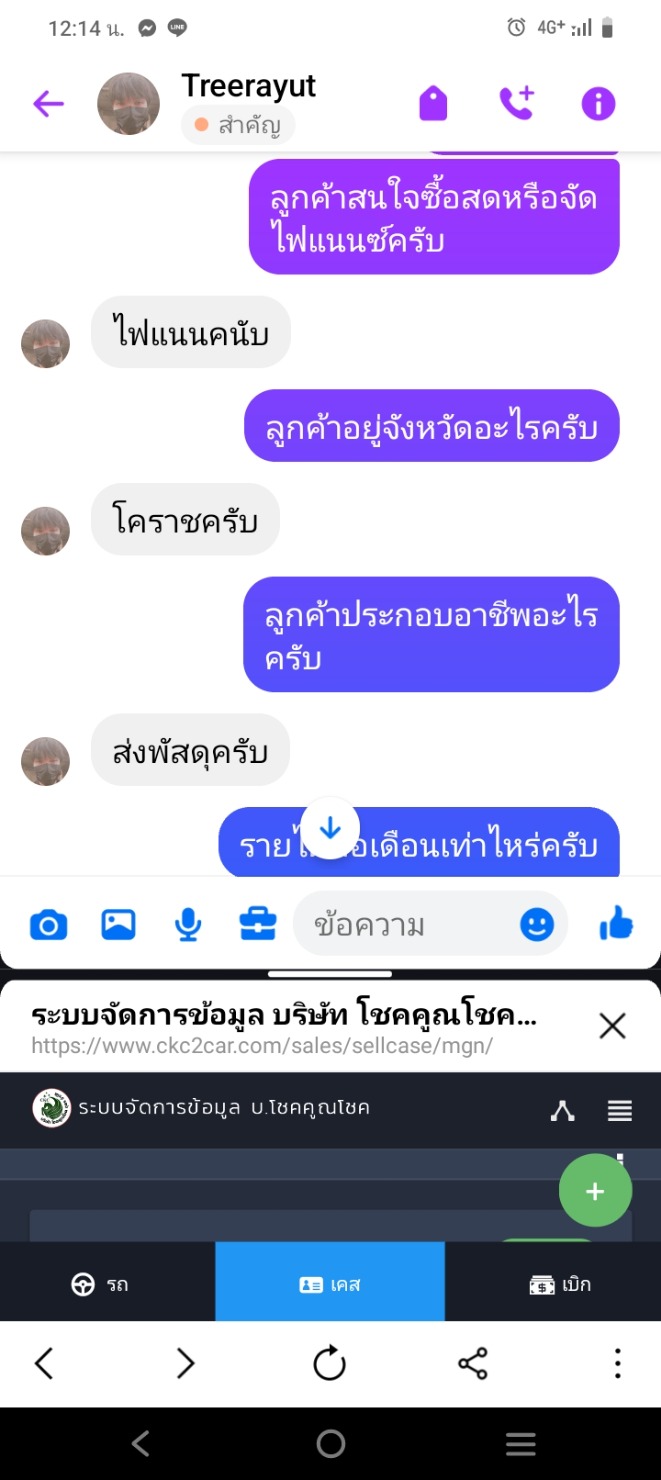The height and width of the screenshot is (1480, 661).
Task: Open conversation info for Treerayut
Action: [x=598, y=103]
